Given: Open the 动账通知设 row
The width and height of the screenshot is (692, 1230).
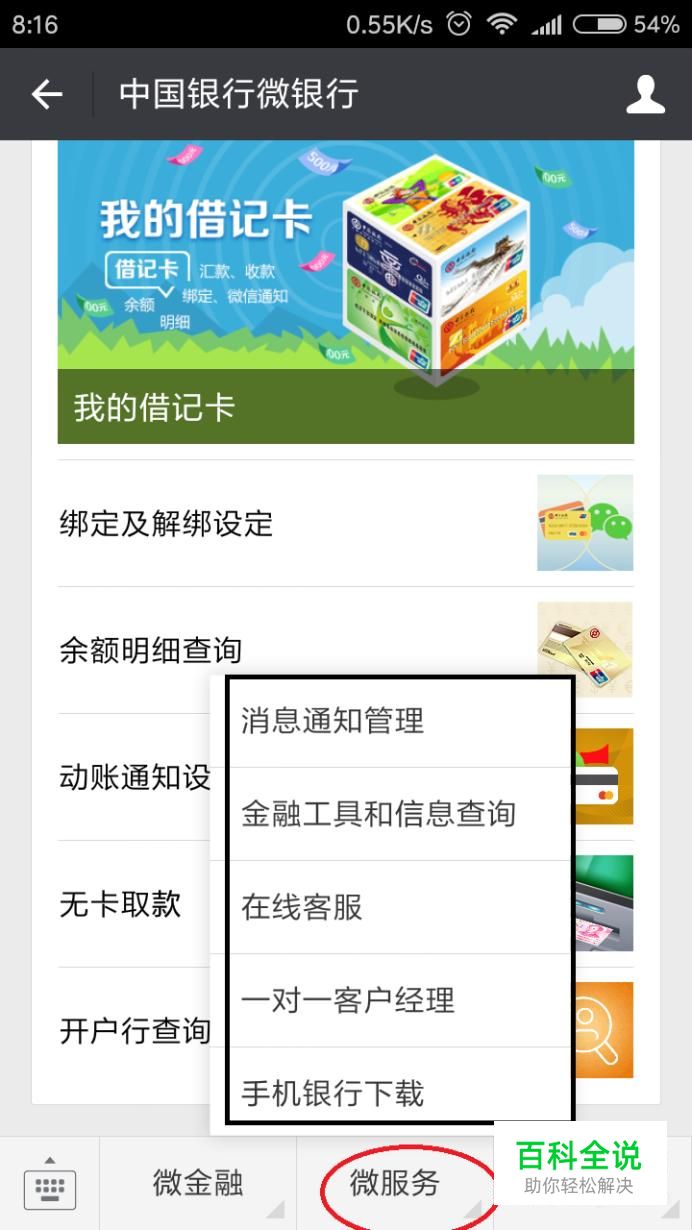Looking at the screenshot, I should (135, 777).
